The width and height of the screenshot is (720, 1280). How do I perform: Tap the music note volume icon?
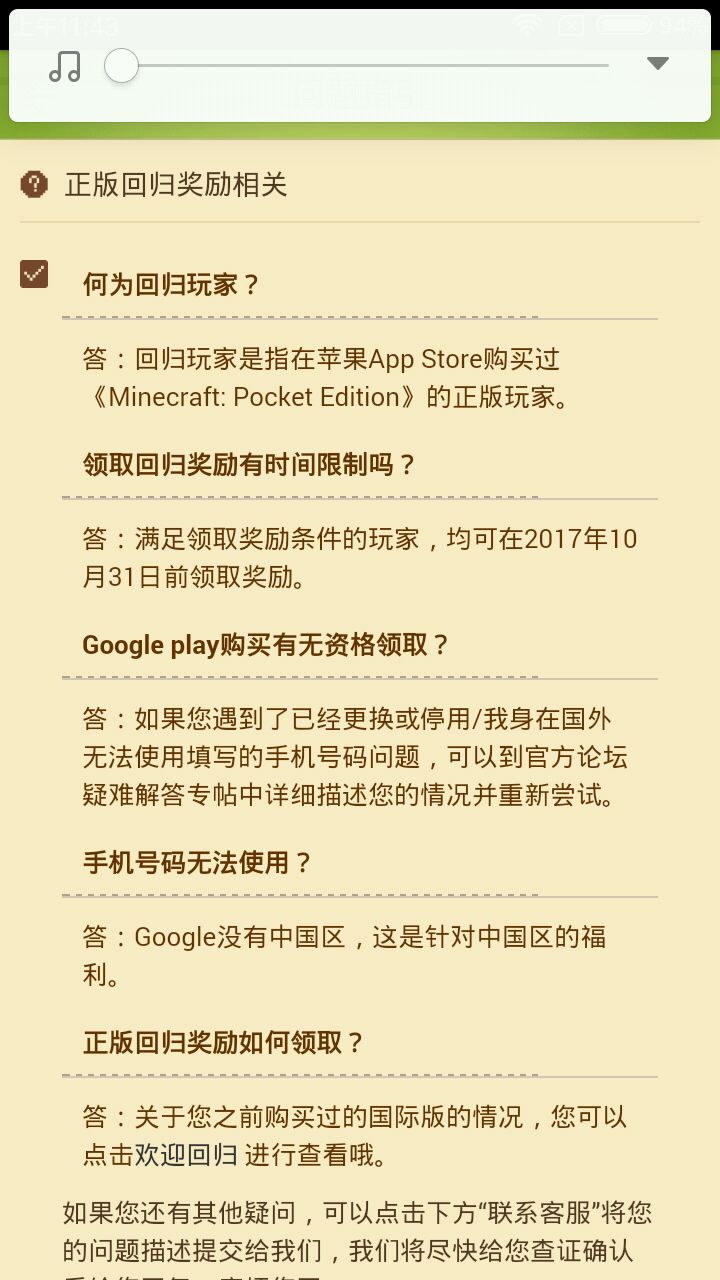(65, 67)
